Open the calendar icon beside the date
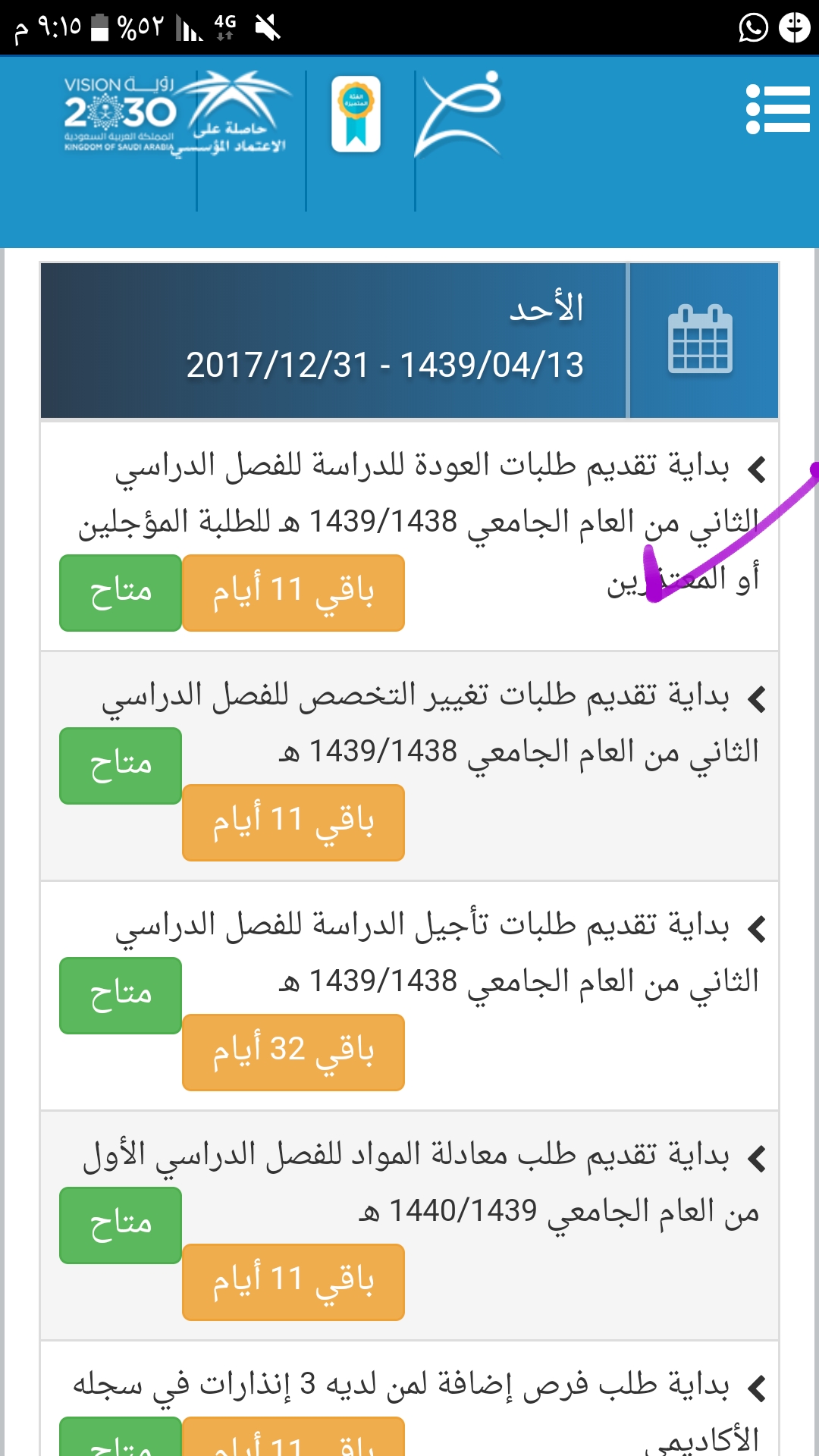The height and width of the screenshot is (1456, 819). pyautogui.click(x=701, y=339)
